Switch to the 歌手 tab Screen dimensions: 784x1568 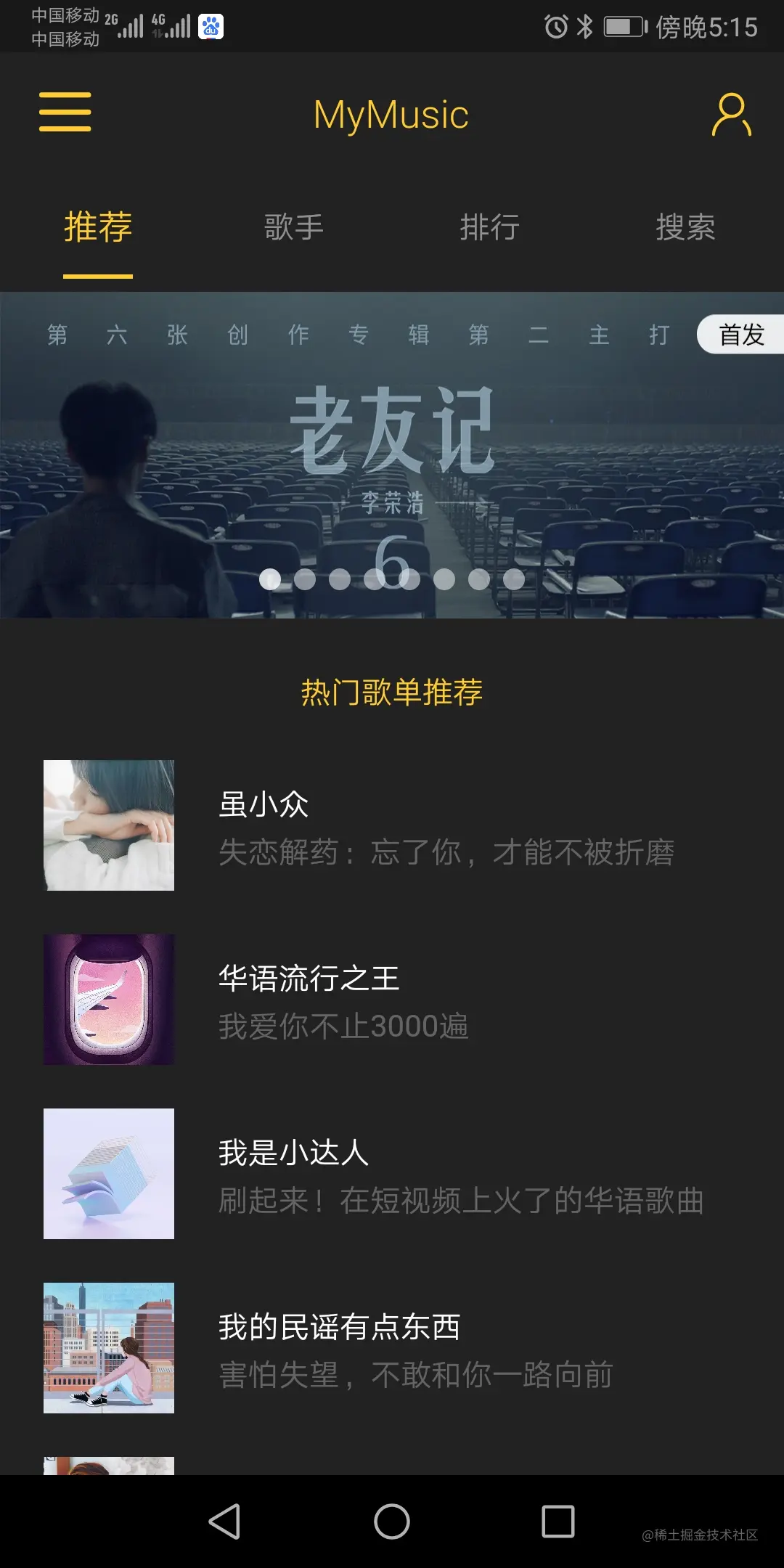[x=293, y=228]
